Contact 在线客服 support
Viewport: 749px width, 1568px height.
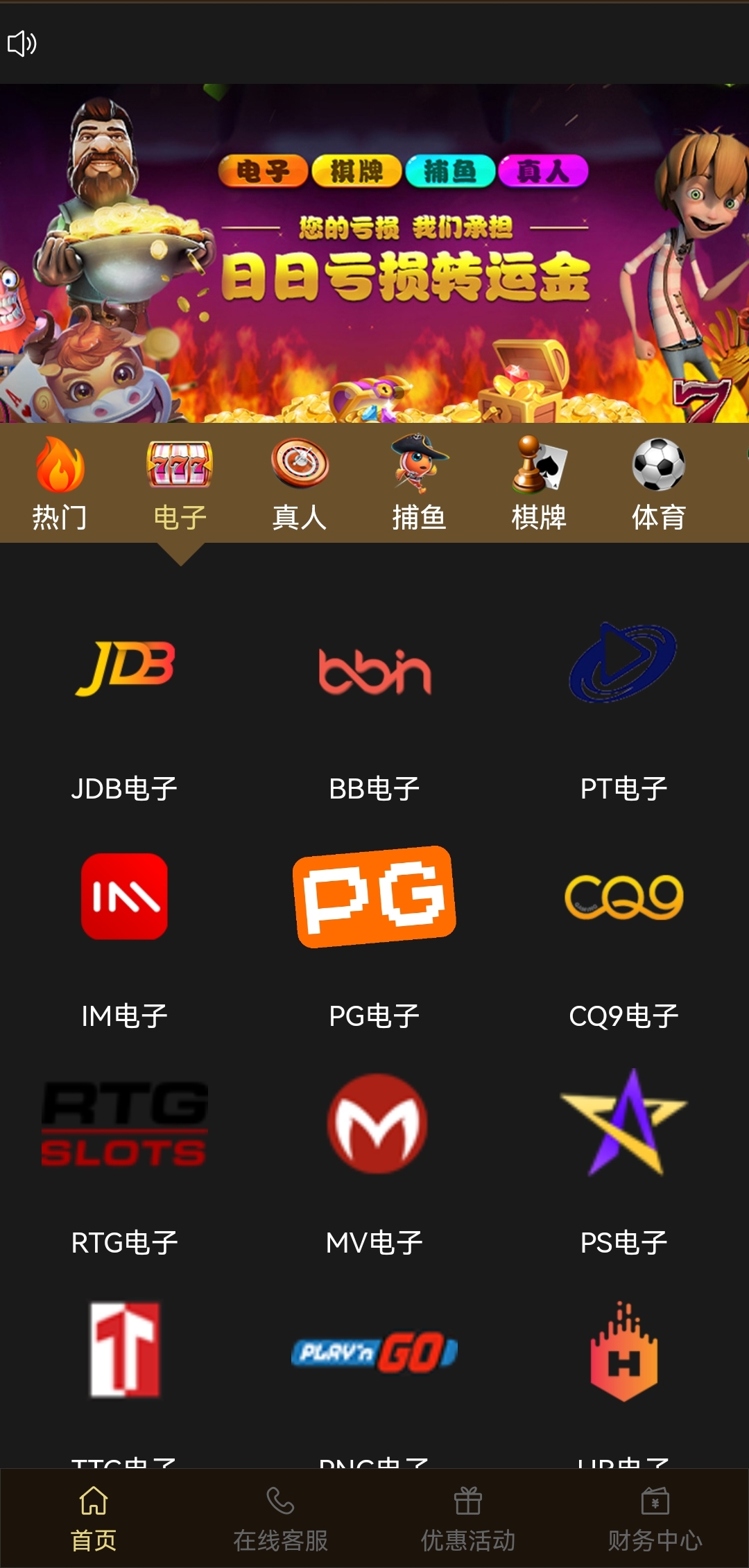point(281,1518)
